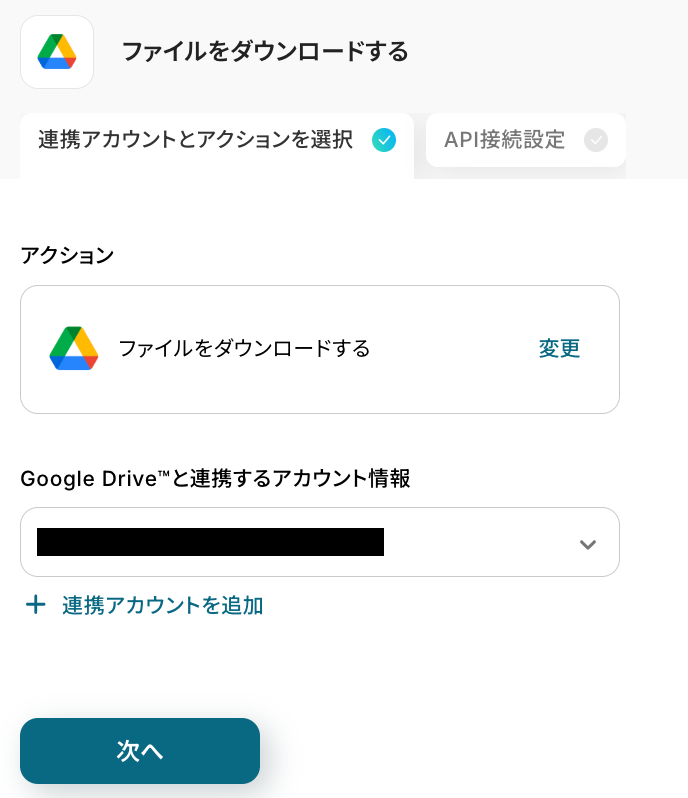Switch to the API接続設定 tab
The height and width of the screenshot is (798, 688).
pyautogui.click(x=525, y=140)
